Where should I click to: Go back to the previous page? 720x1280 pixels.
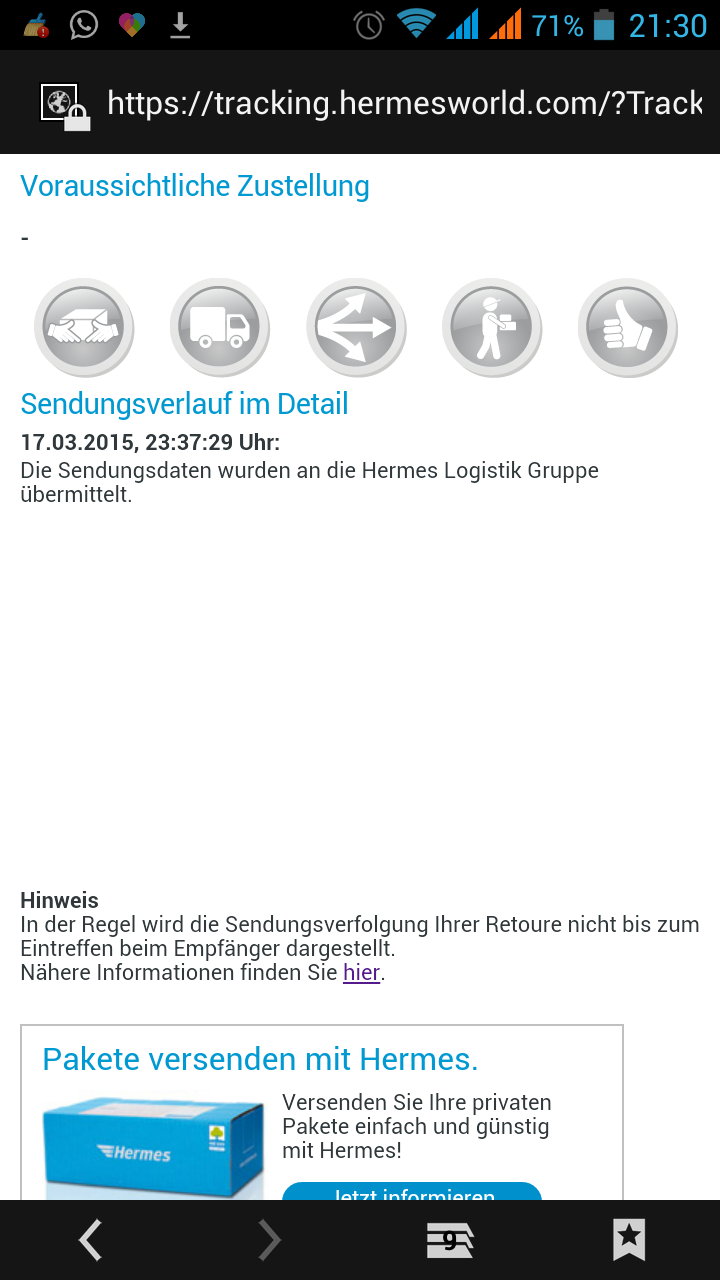[90, 1240]
